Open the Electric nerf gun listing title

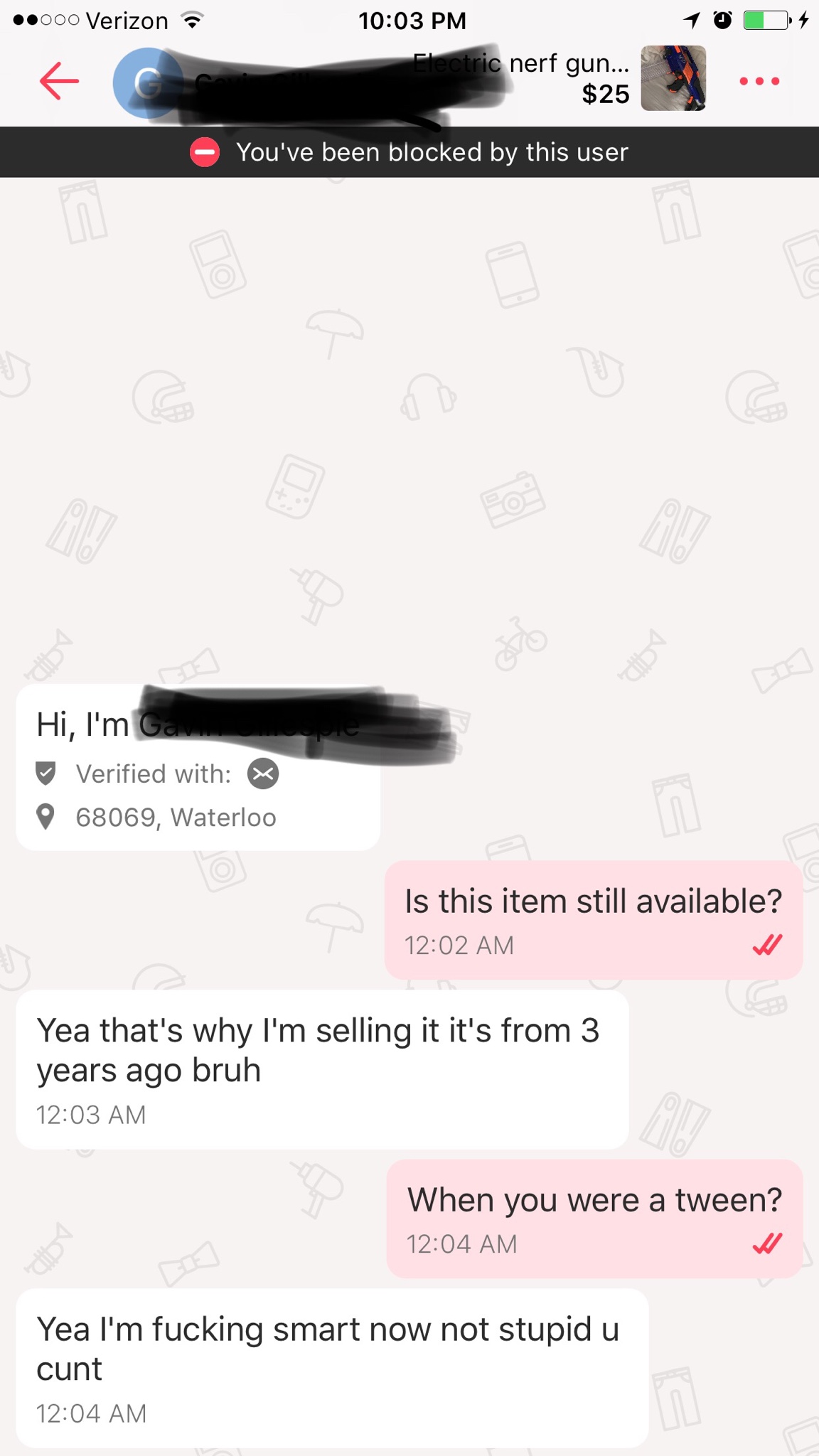coord(521,63)
